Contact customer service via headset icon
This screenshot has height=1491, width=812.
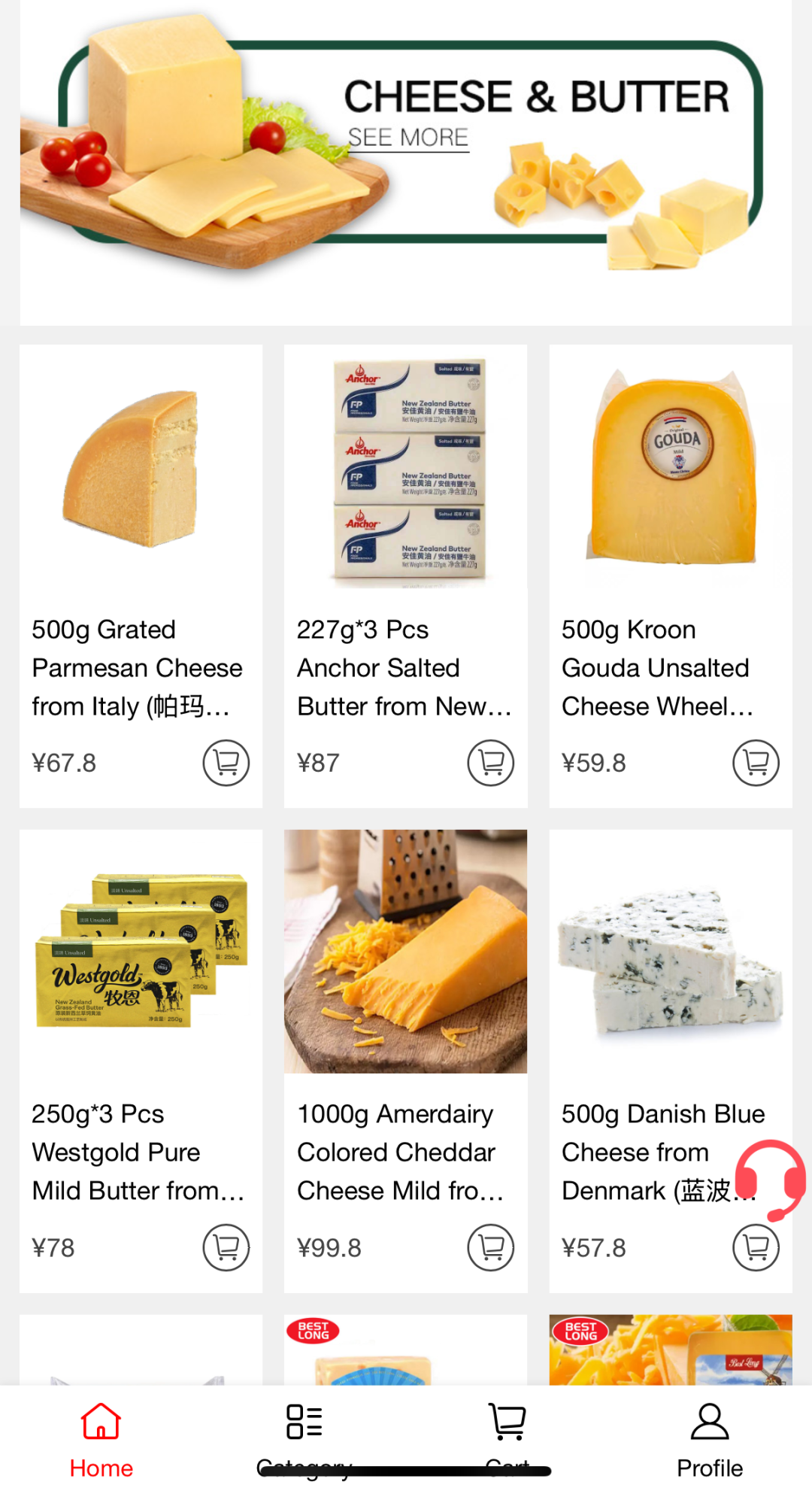tap(771, 1178)
